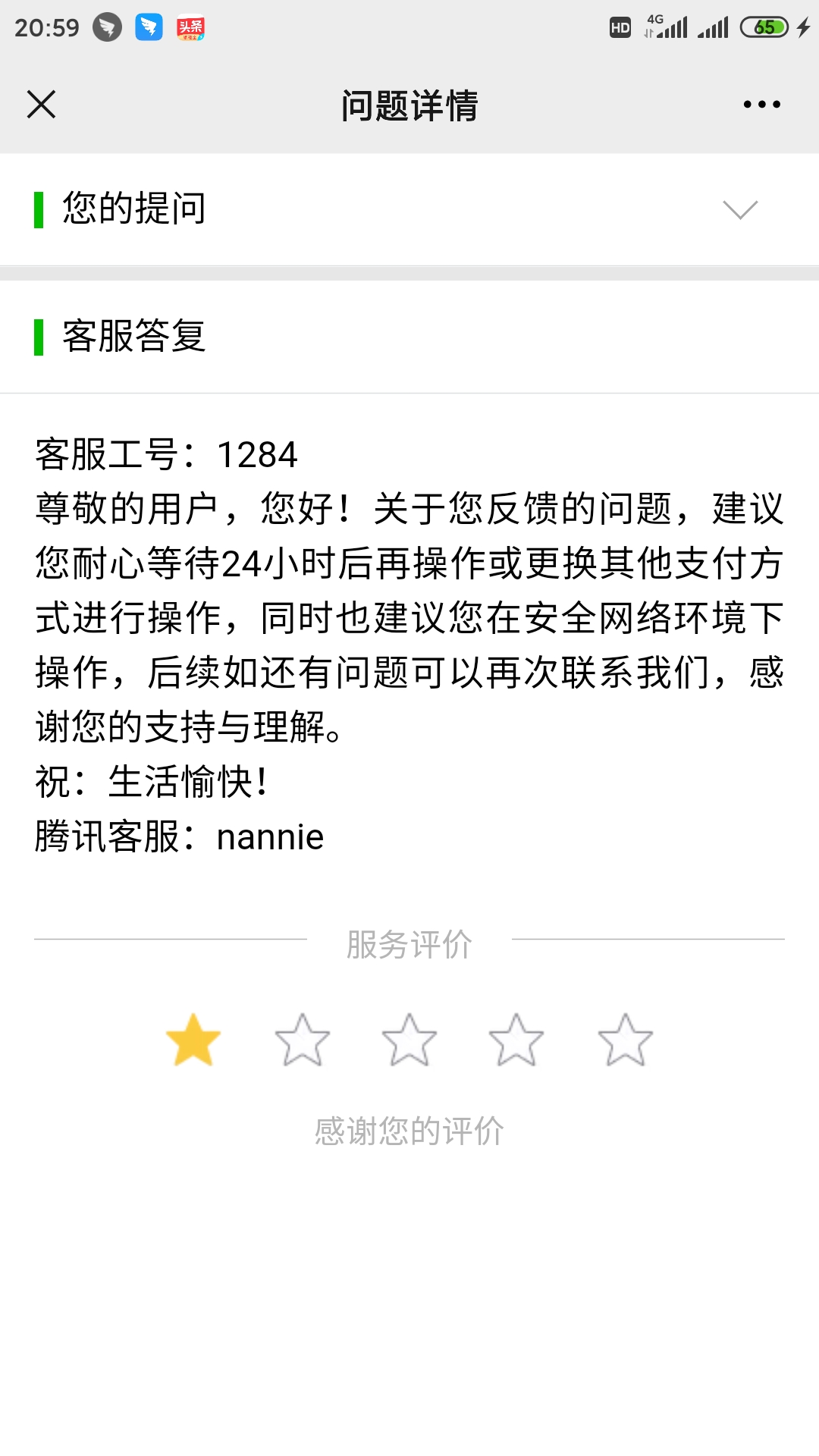This screenshot has height=1456, width=819.
Task: Choose the fourth rating star
Action: point(516,1040)
